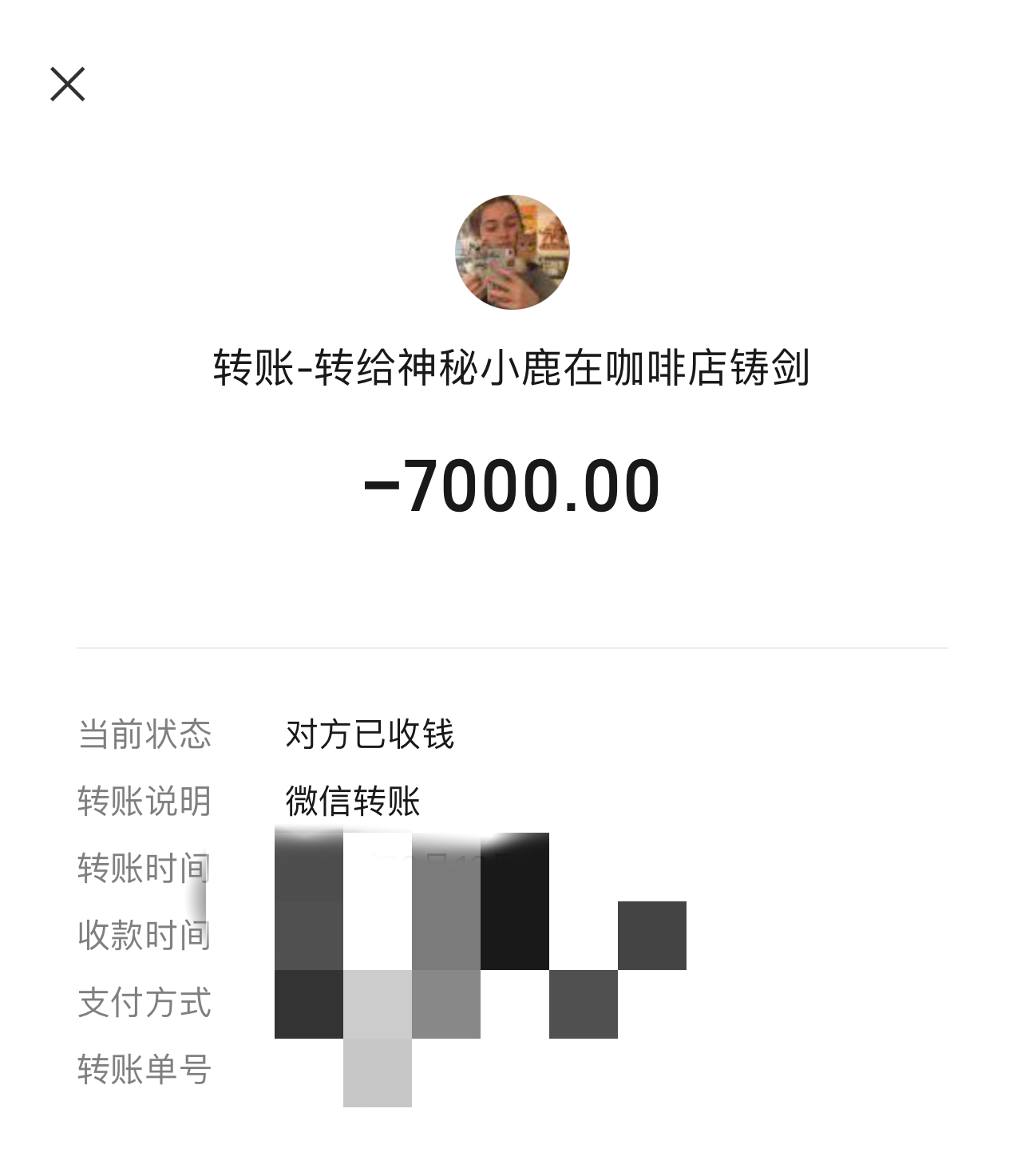Viewport: 1025px width, 1176px height.
Task: Click the 转账单号 label
Action: [x=144, y=1068]
